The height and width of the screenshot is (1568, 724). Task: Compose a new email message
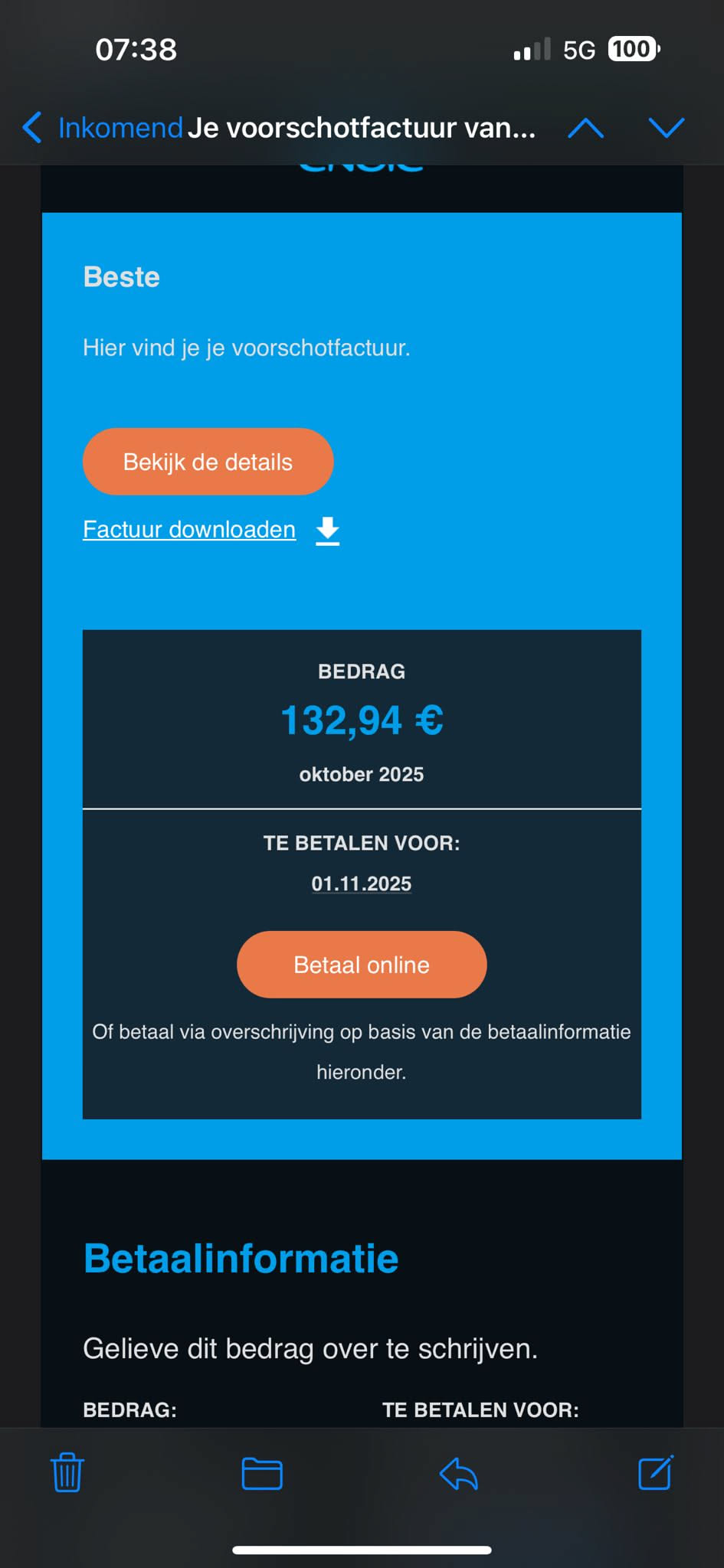(656, 1472)
